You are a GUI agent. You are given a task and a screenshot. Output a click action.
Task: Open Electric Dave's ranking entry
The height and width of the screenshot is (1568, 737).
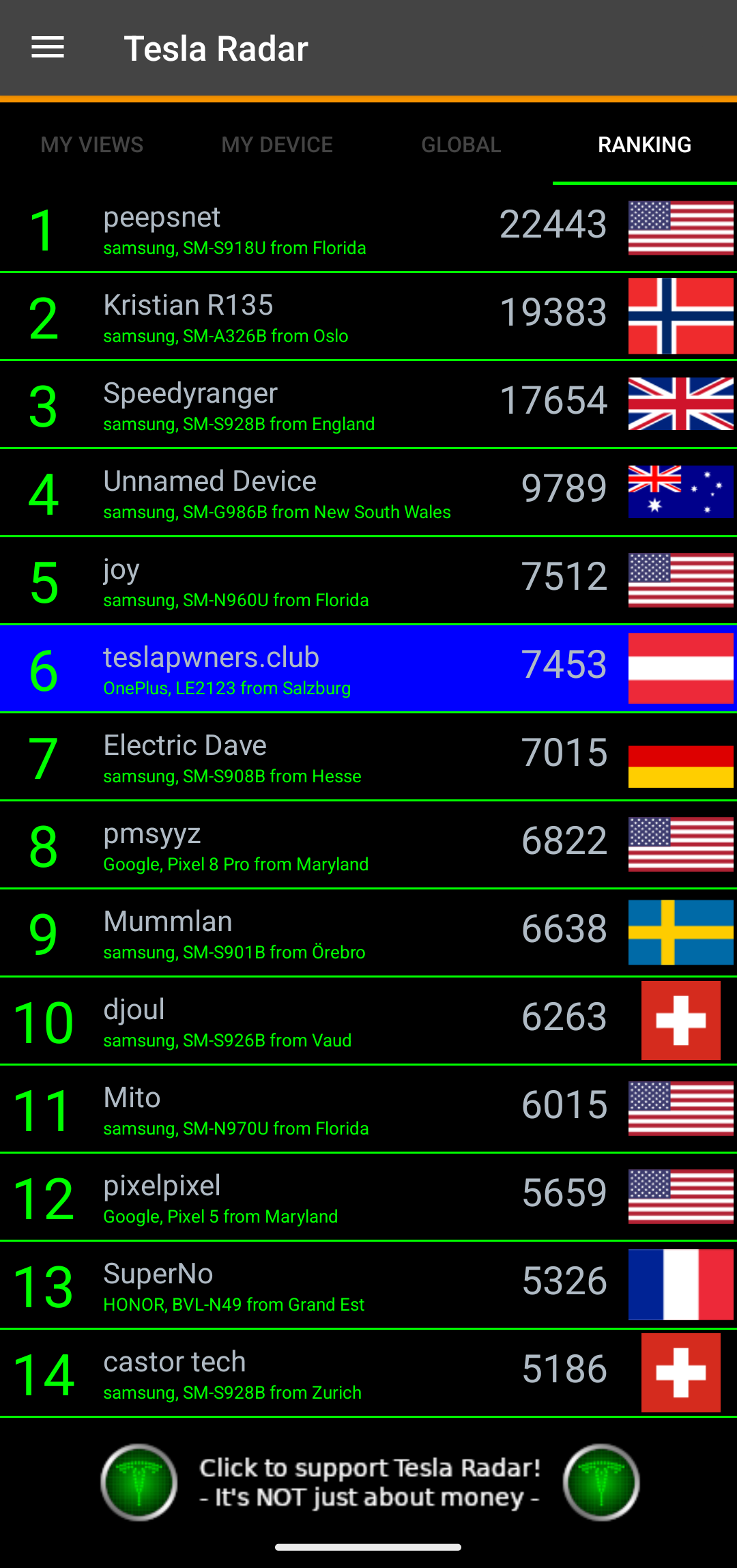click(x=369, y=757)
